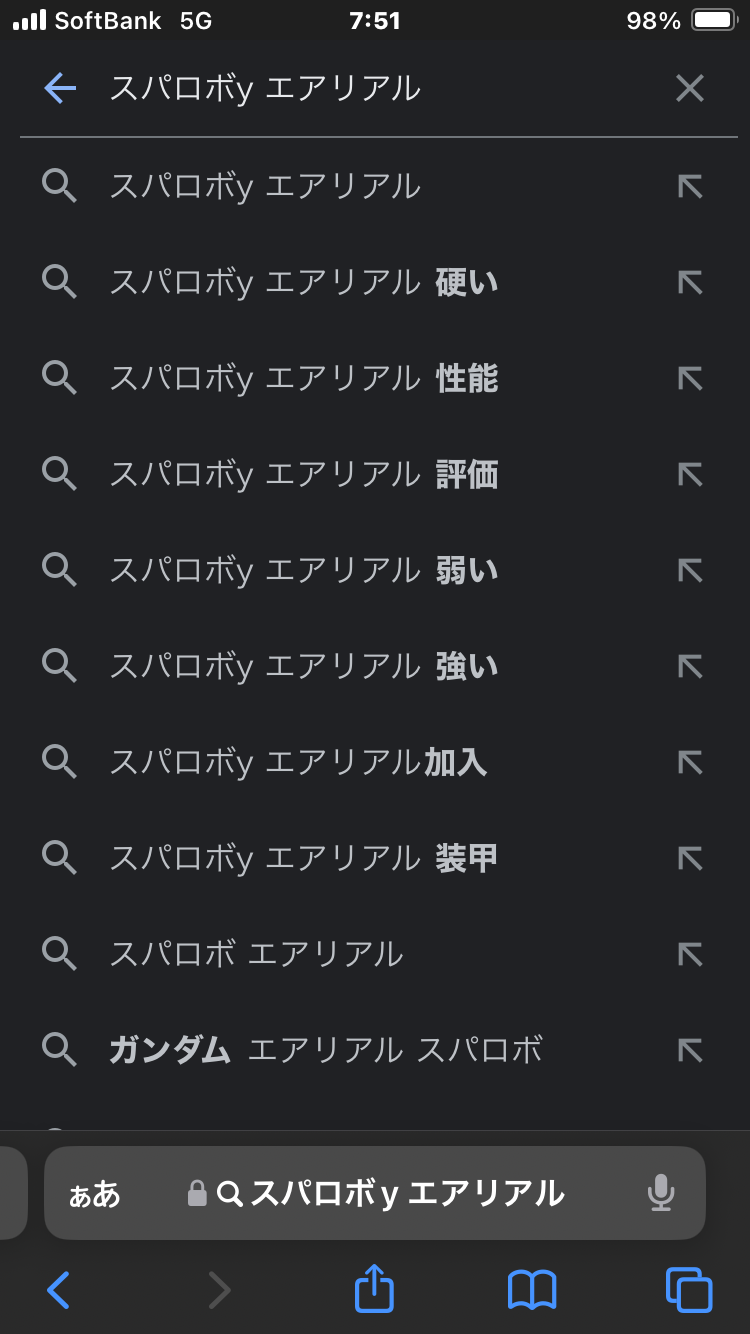Open the ぁあ page settings menu
This screenshot has height=1334, width=750.
tap(94, 1194)
